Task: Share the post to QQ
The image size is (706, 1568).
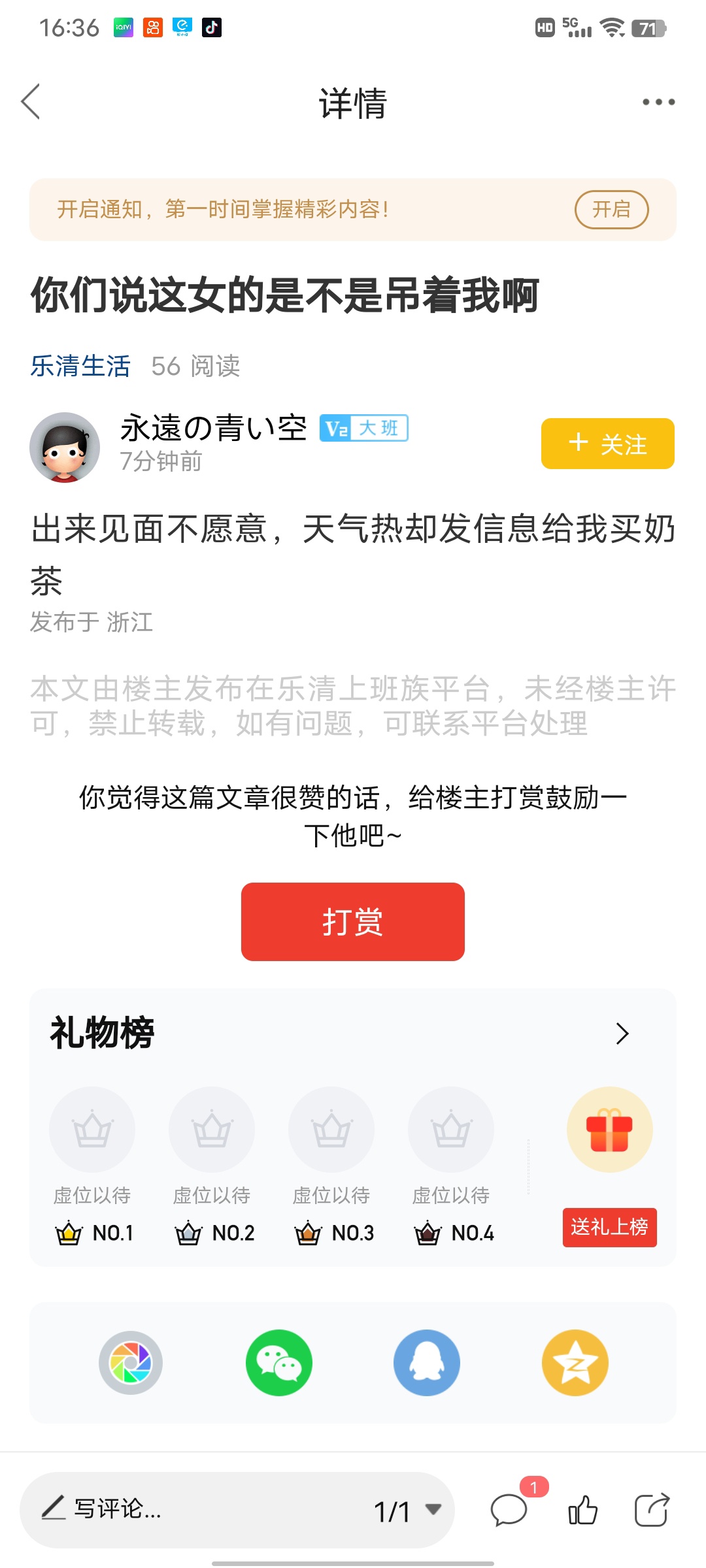Action: tap(427, 1363)
